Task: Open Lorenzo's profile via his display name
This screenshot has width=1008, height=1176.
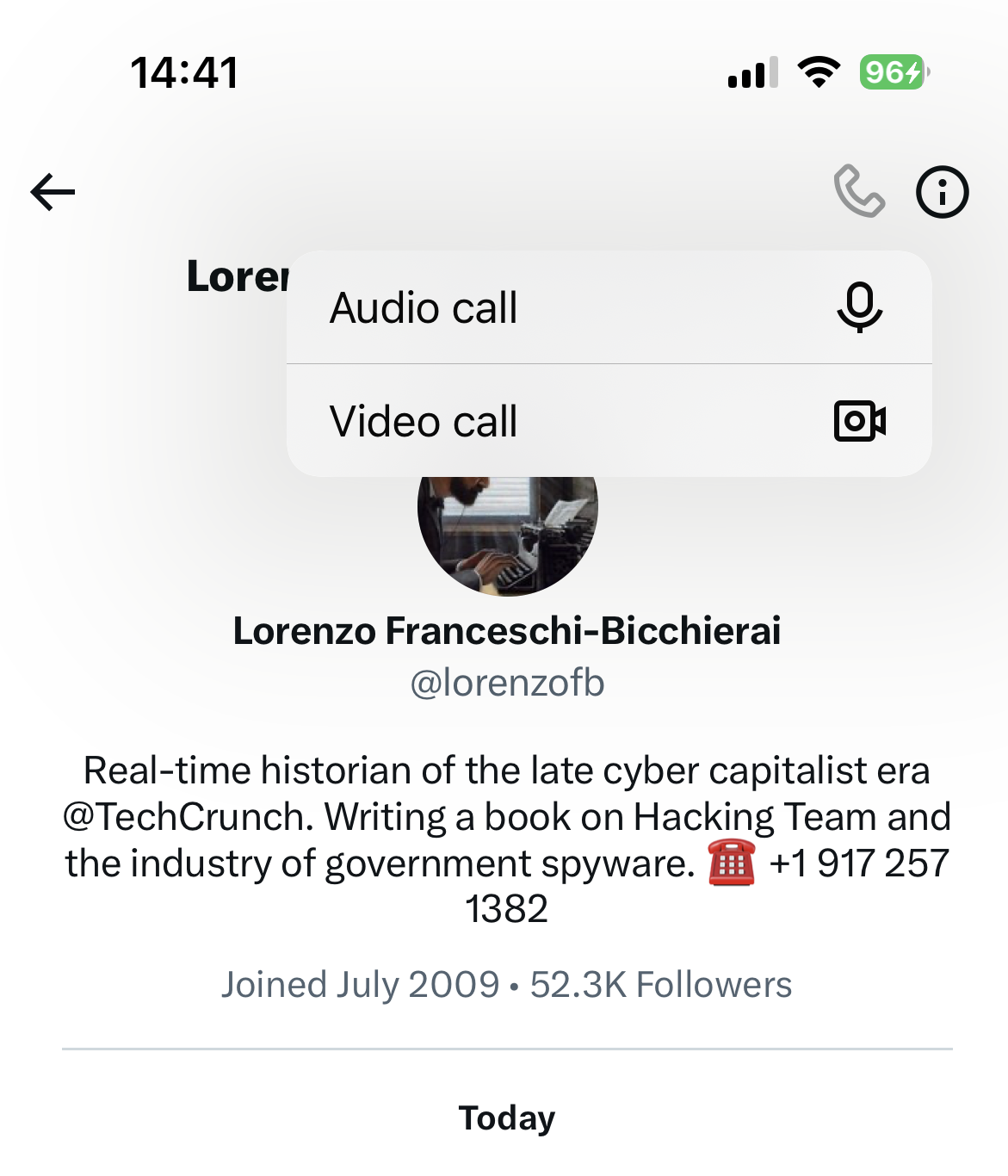Action: 506,631
